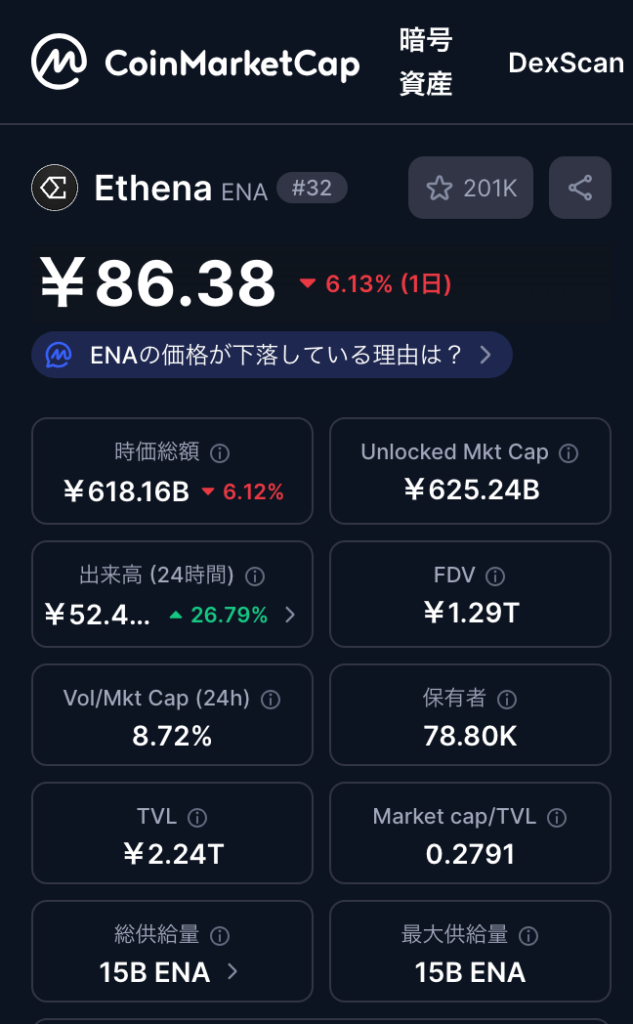Tap the TVL info icon
Viewport: 633px width, 1024px height.
pos(197,817)
